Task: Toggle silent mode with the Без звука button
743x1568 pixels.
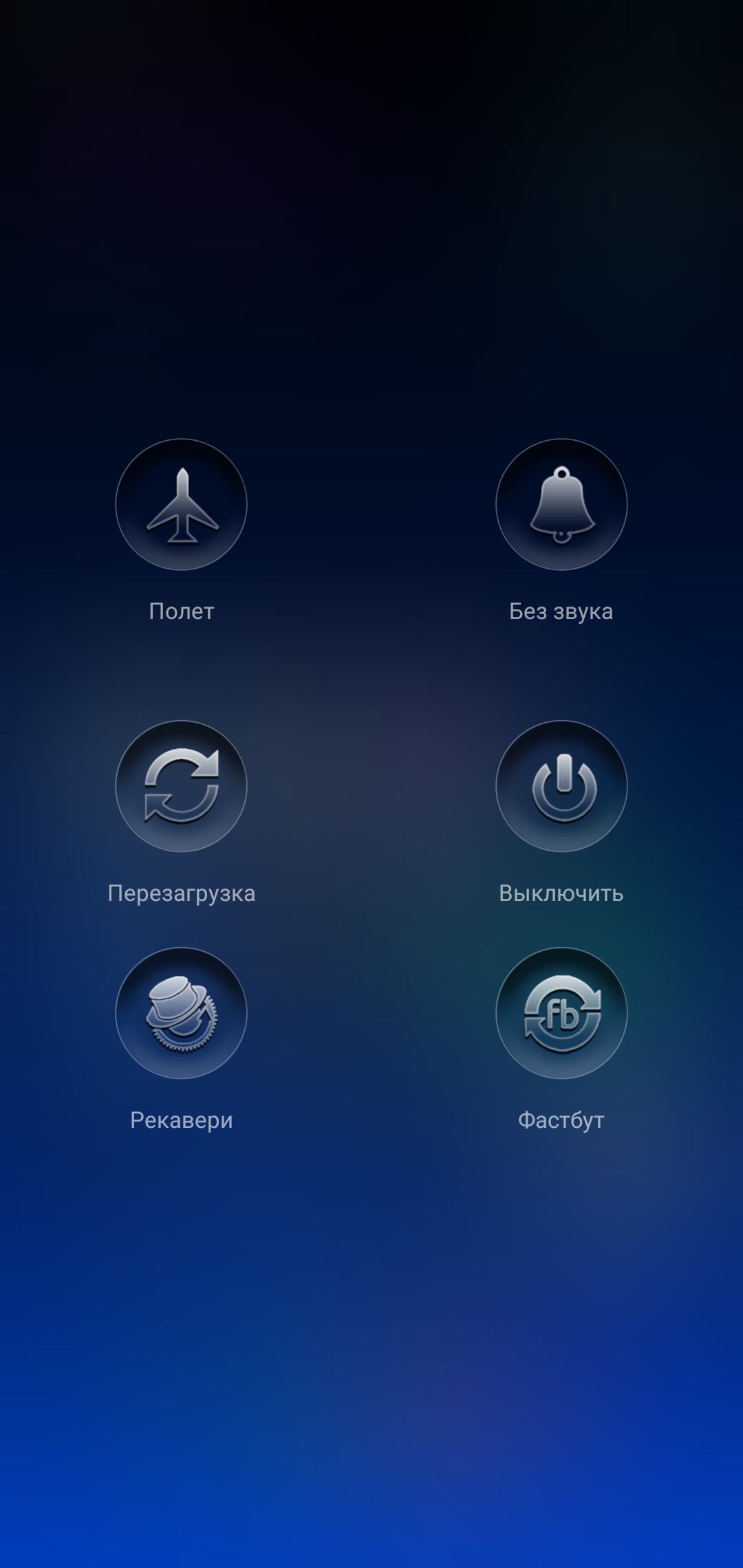Action: coord(561,505)
